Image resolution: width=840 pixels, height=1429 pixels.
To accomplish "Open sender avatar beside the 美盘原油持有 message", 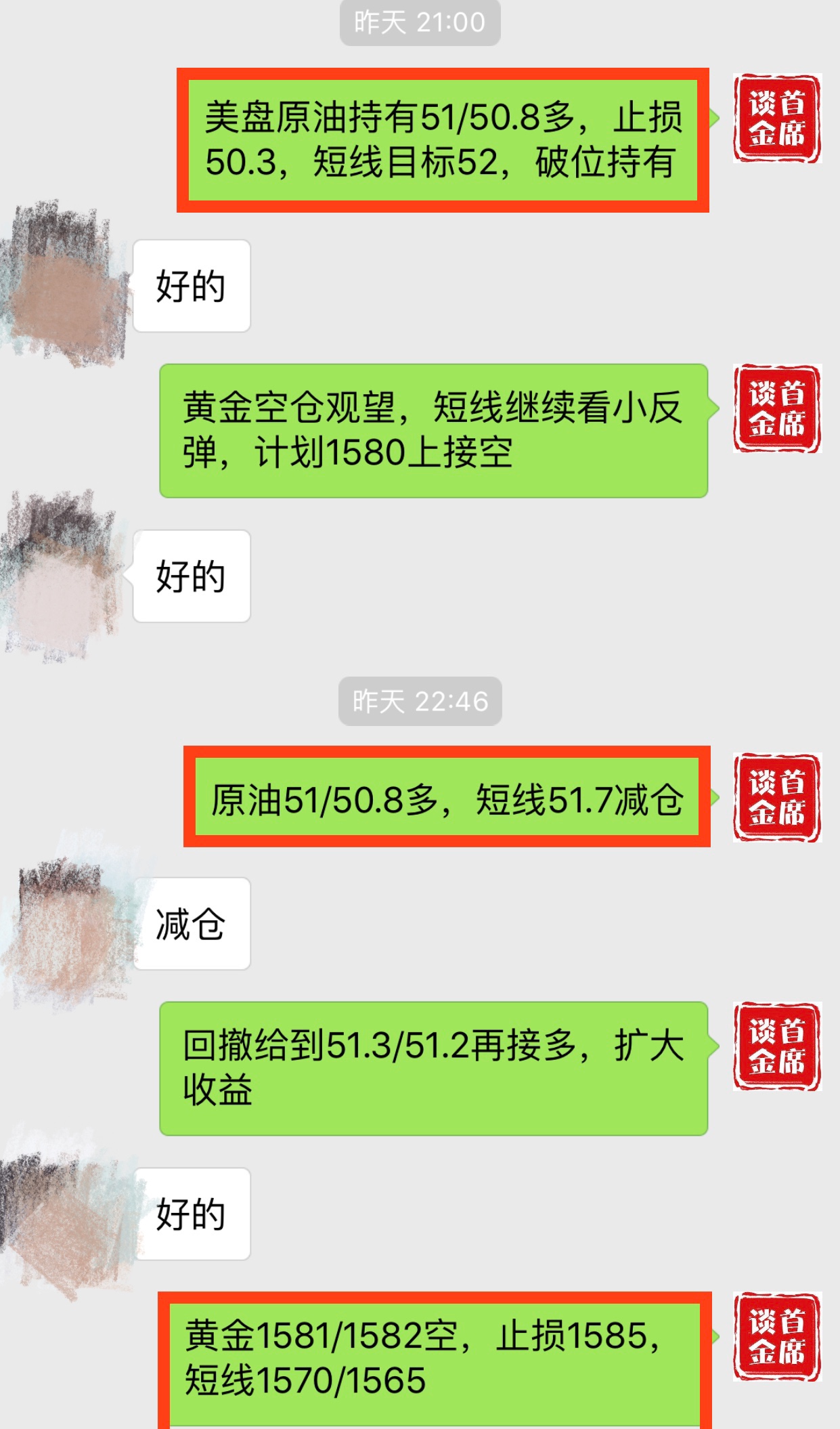I will point(777,119).
